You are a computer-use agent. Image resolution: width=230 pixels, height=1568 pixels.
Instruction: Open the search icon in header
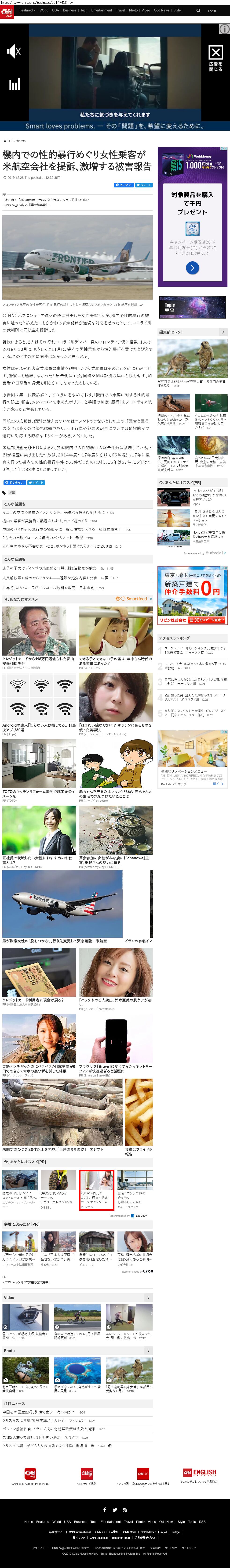[x=198, y=10]
